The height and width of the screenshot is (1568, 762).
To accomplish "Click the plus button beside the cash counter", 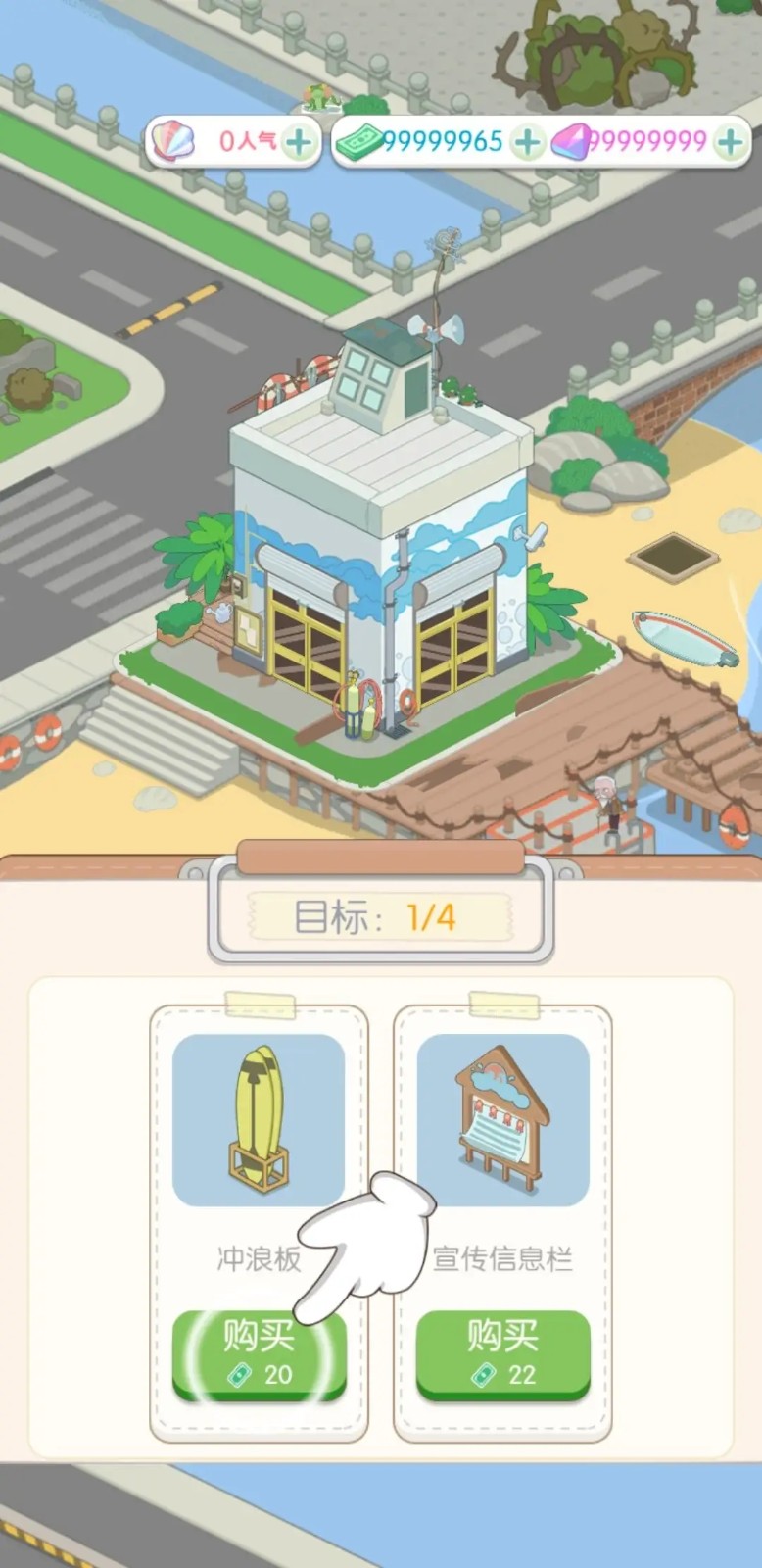I will tap(526, 142).
